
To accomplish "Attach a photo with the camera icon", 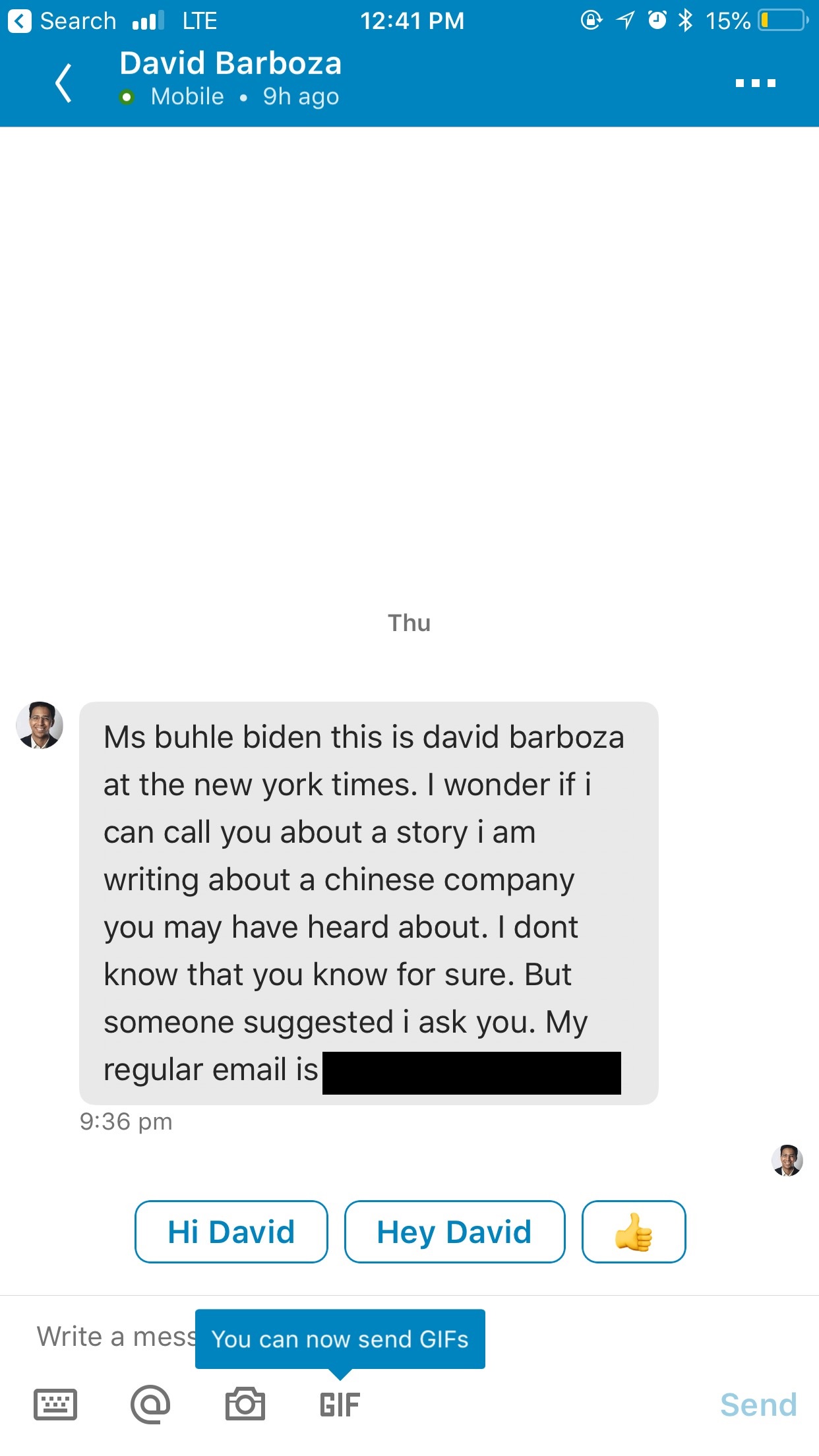I will click(x=245, y=1405).
